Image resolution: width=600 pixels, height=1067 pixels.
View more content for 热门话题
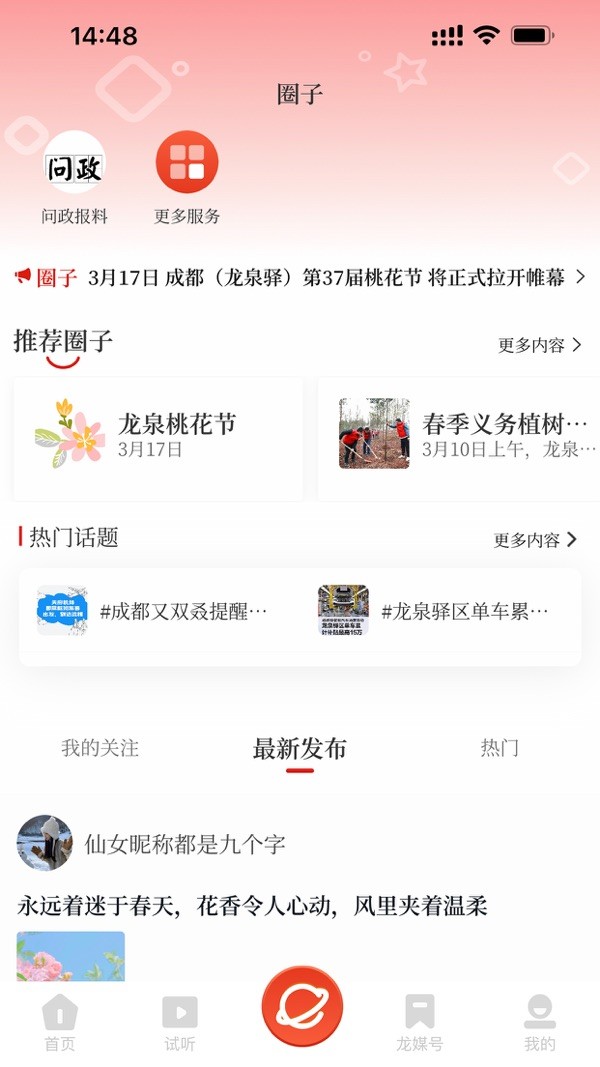(536, 540)
